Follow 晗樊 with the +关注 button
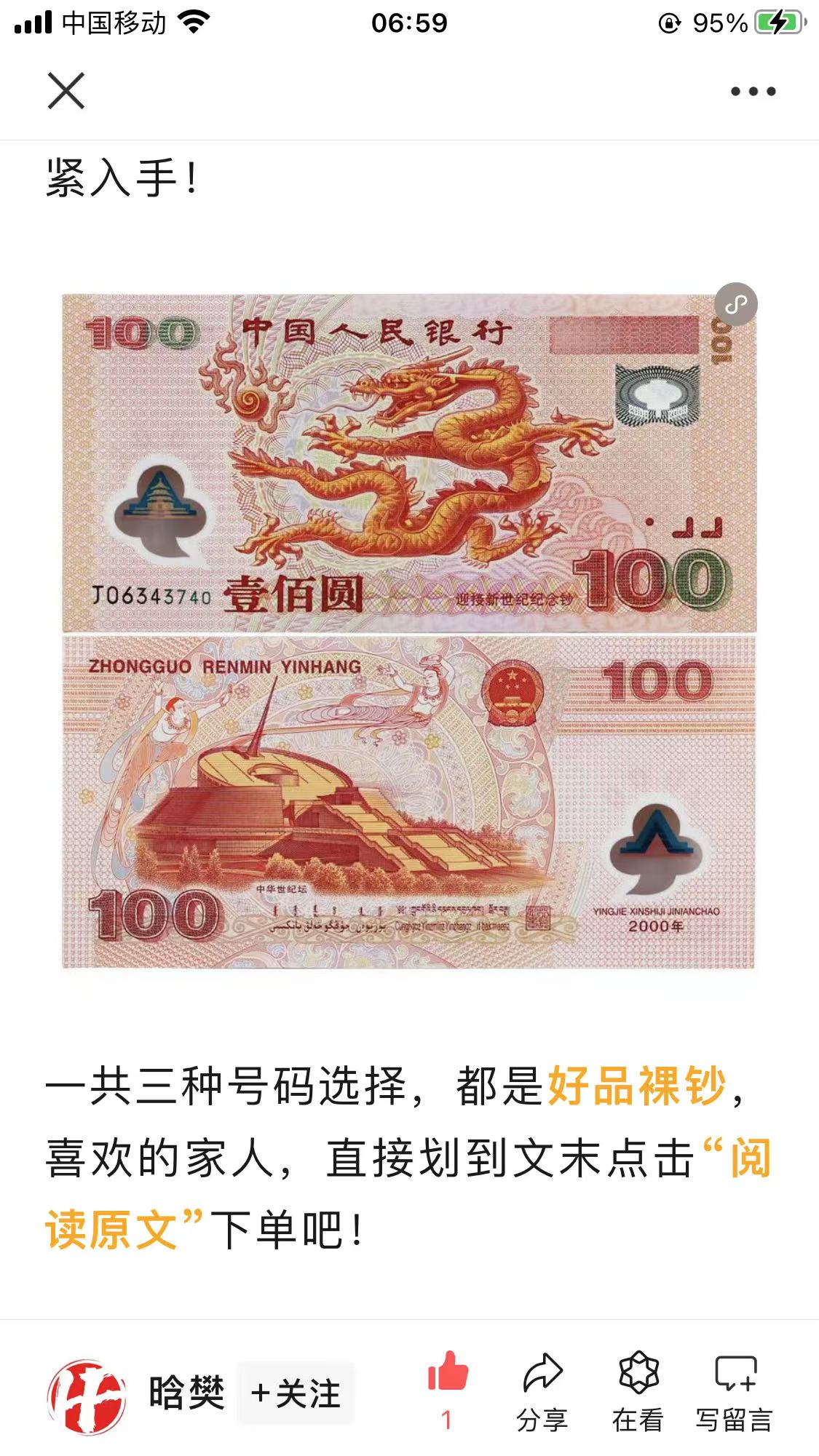 pos(296,1393)
